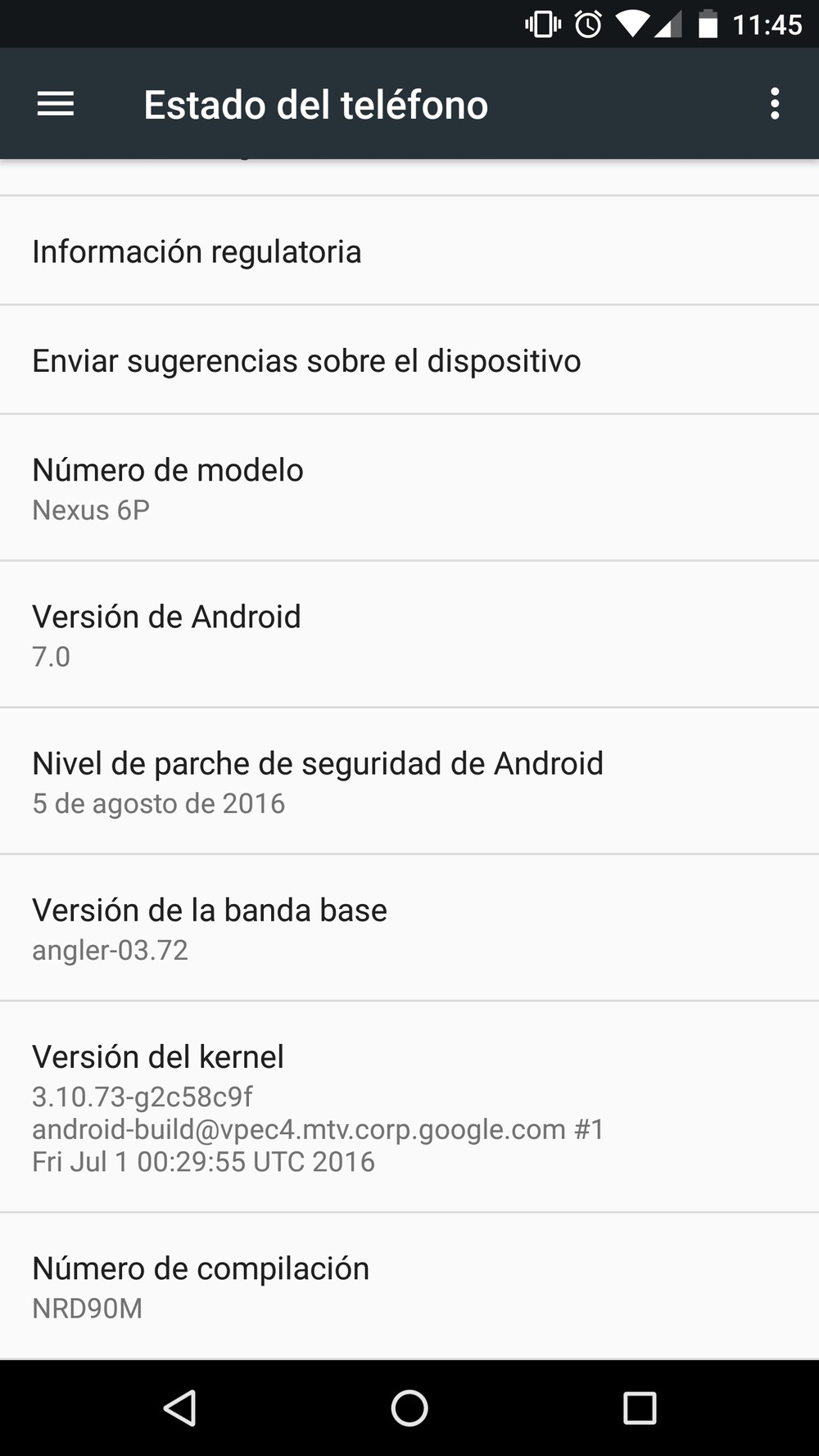Open the overflow options menu
This screenshot has height=1456, width=819.
coord(775,104)
